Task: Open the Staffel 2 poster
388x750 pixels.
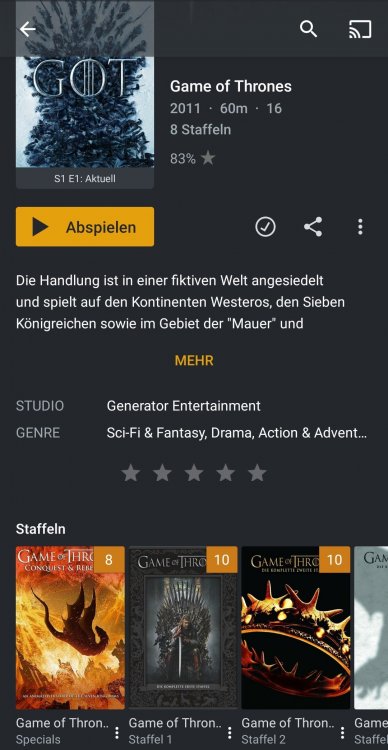Action: coord(296,628)
